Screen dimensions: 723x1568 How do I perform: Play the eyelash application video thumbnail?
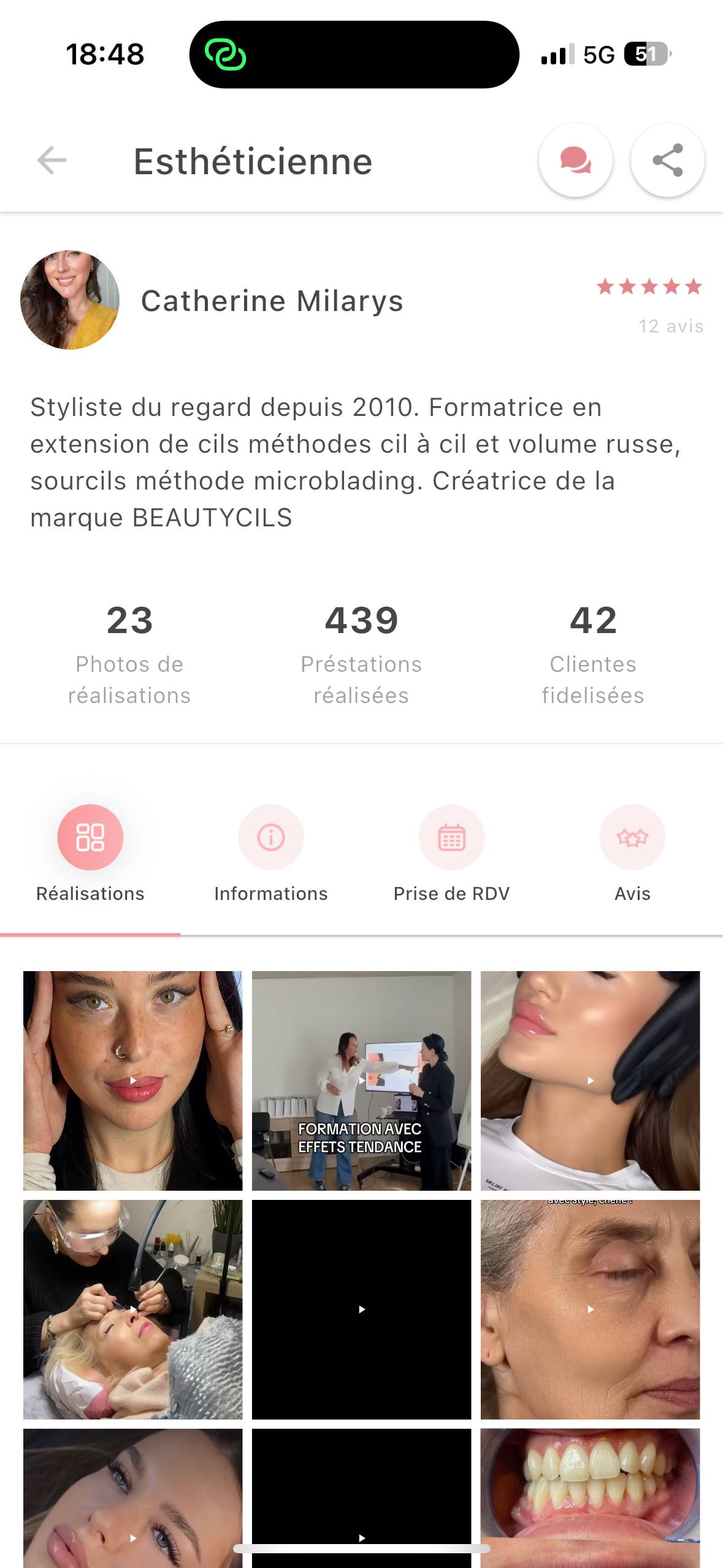pos(135,1307)
